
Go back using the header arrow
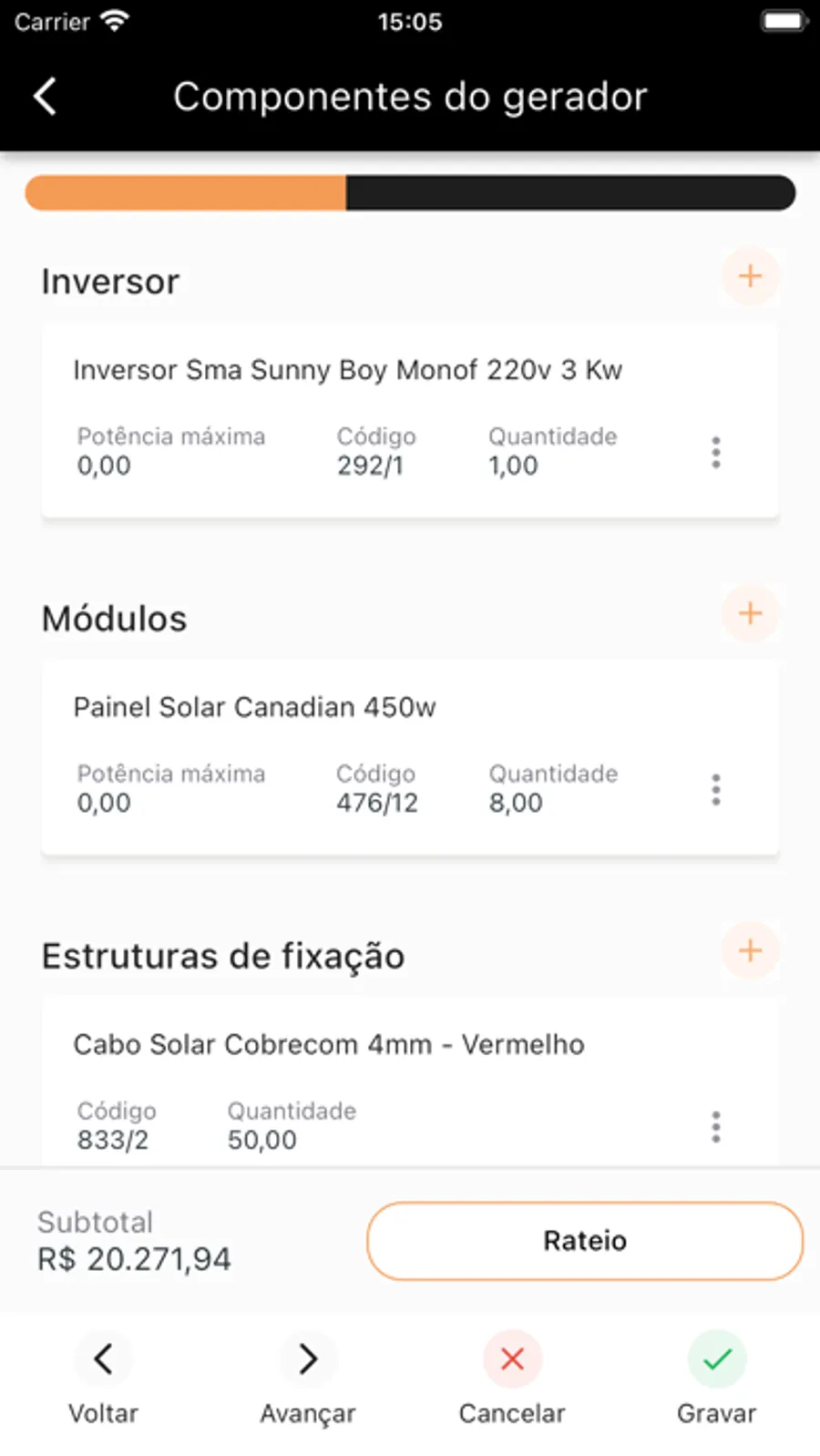tap(46, 97)
